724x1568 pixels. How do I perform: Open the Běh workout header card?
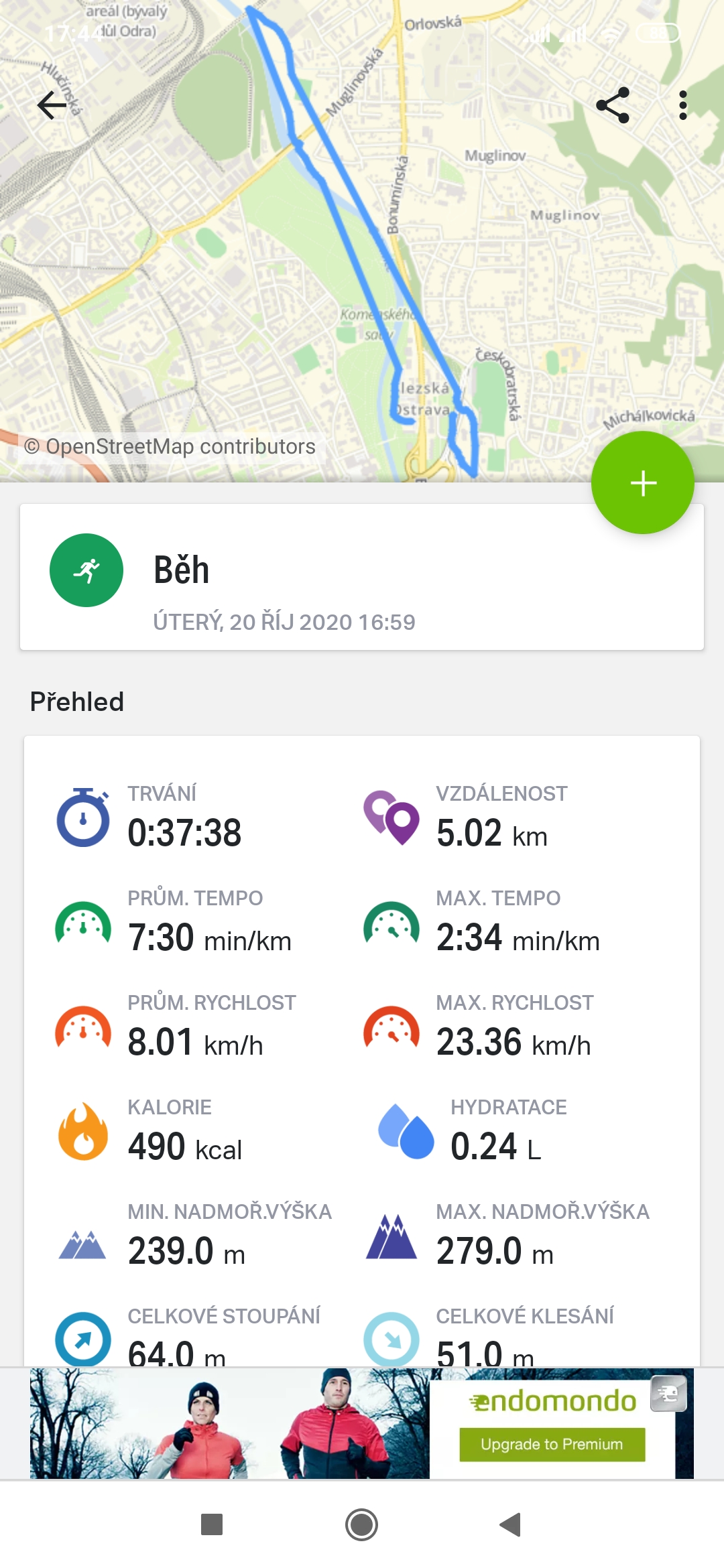pos(362,577)
